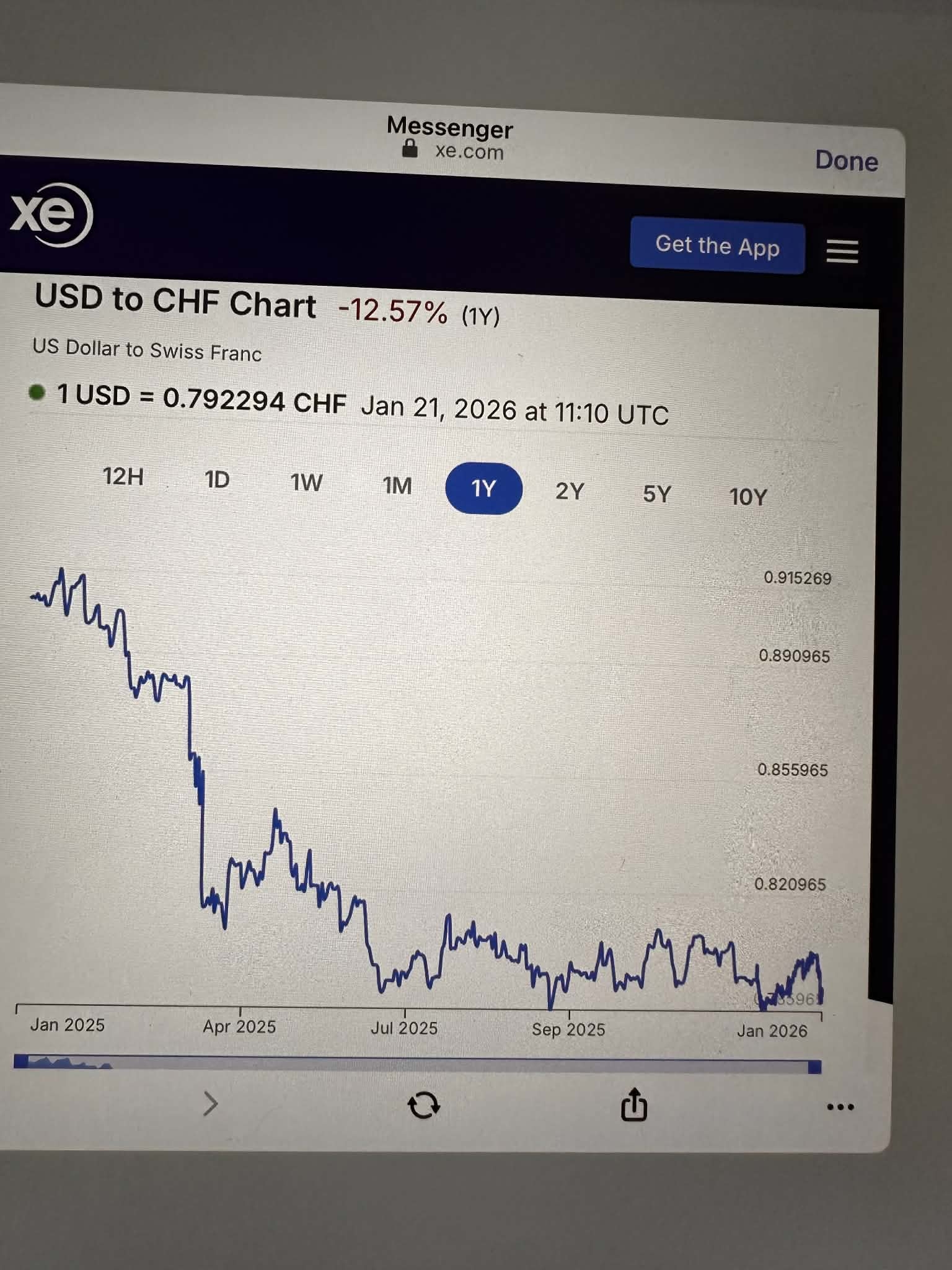The image size is (952, 1270).
Task: Select the 1Y chart range
Action: coord(483,489)
